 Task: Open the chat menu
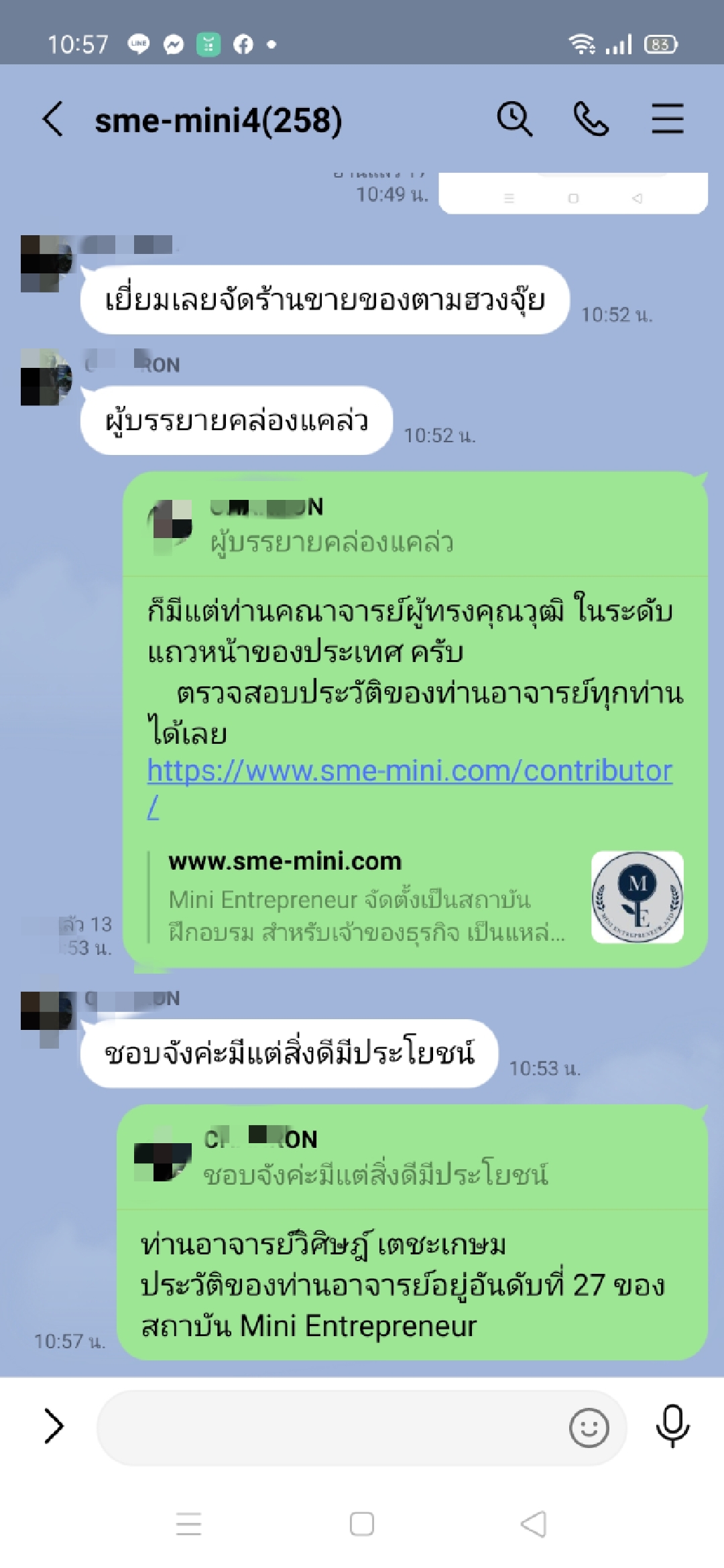coord(667,120)
